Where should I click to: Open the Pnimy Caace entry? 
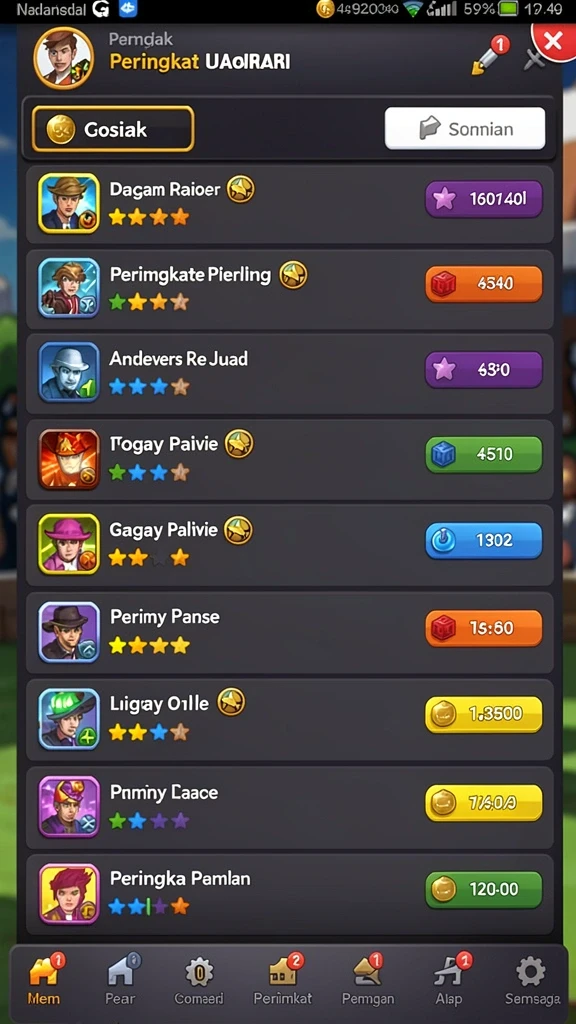coord(289,807)
